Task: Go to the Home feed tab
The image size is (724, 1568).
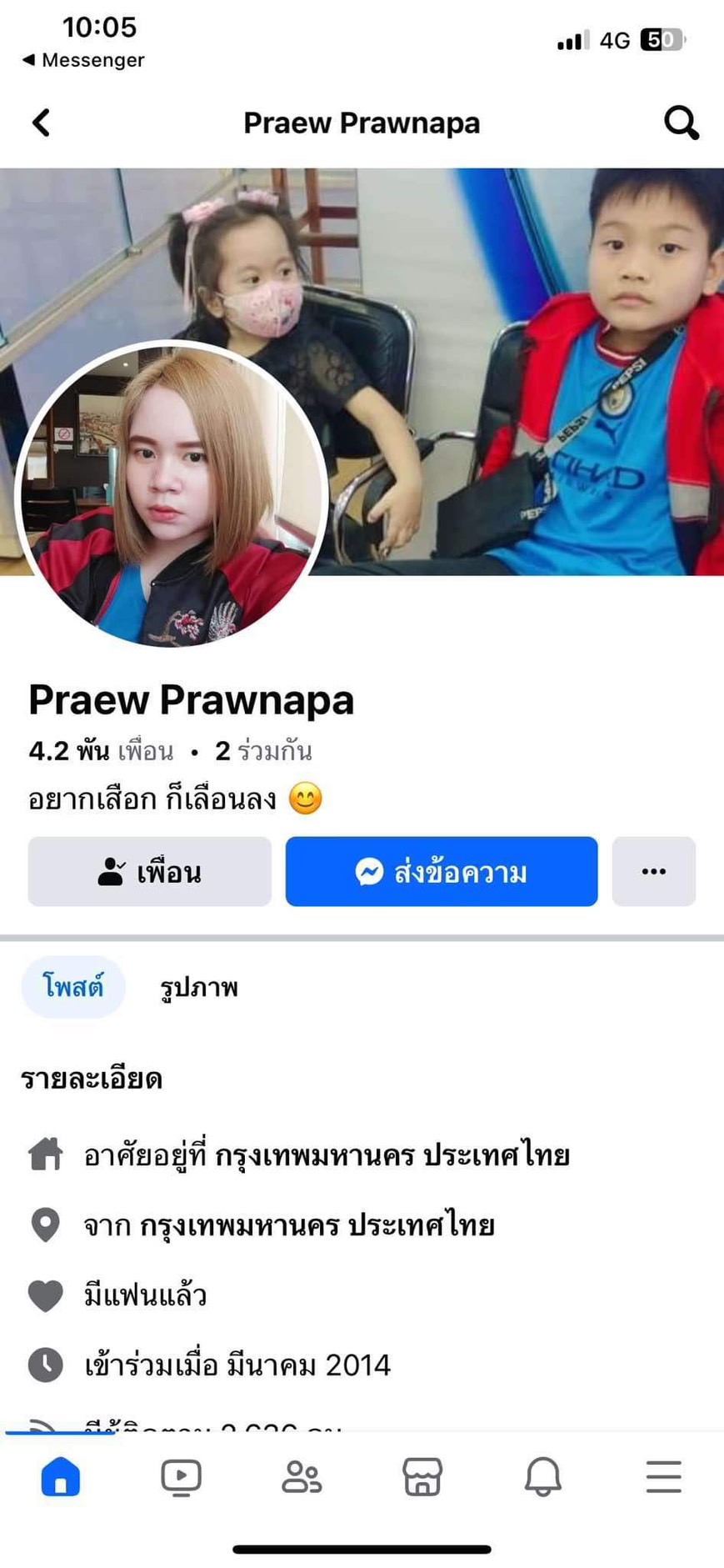Action: pyautogui.click(x=60, y=1477)
